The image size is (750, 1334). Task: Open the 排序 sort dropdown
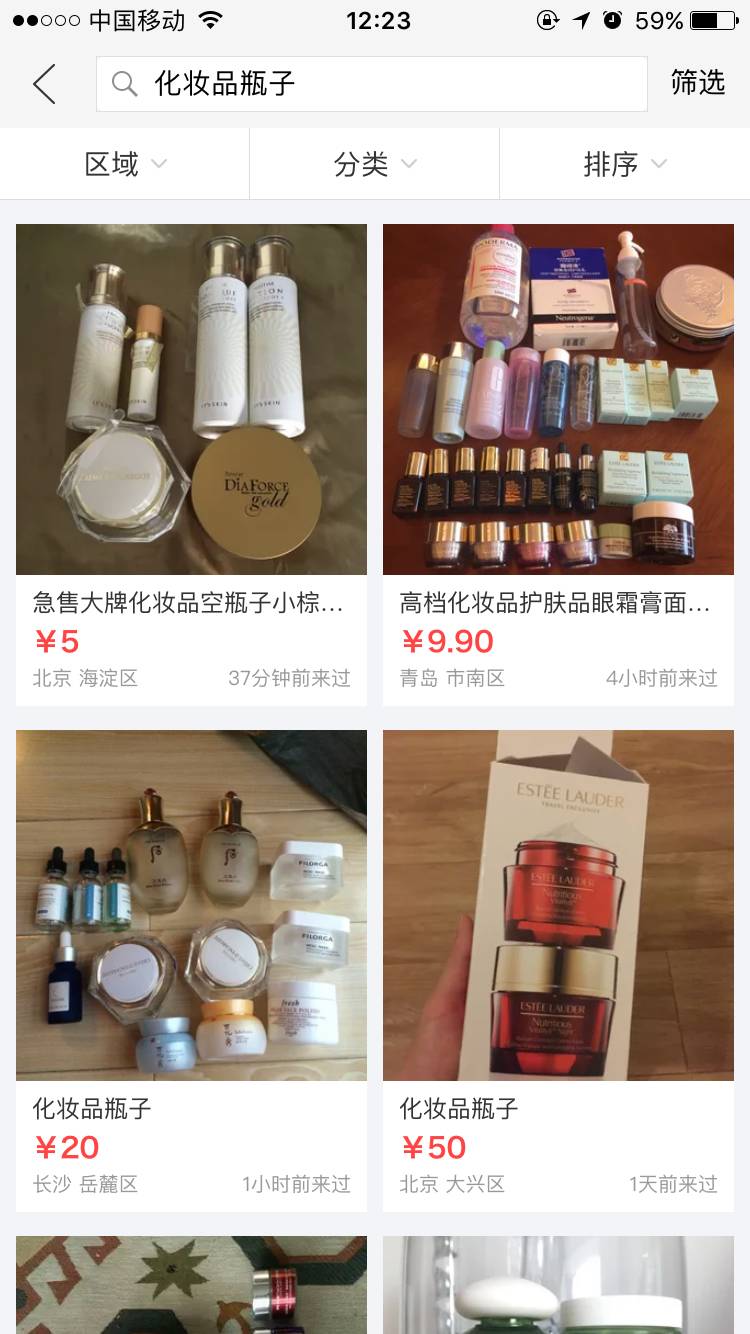click(x=624, y=164)
